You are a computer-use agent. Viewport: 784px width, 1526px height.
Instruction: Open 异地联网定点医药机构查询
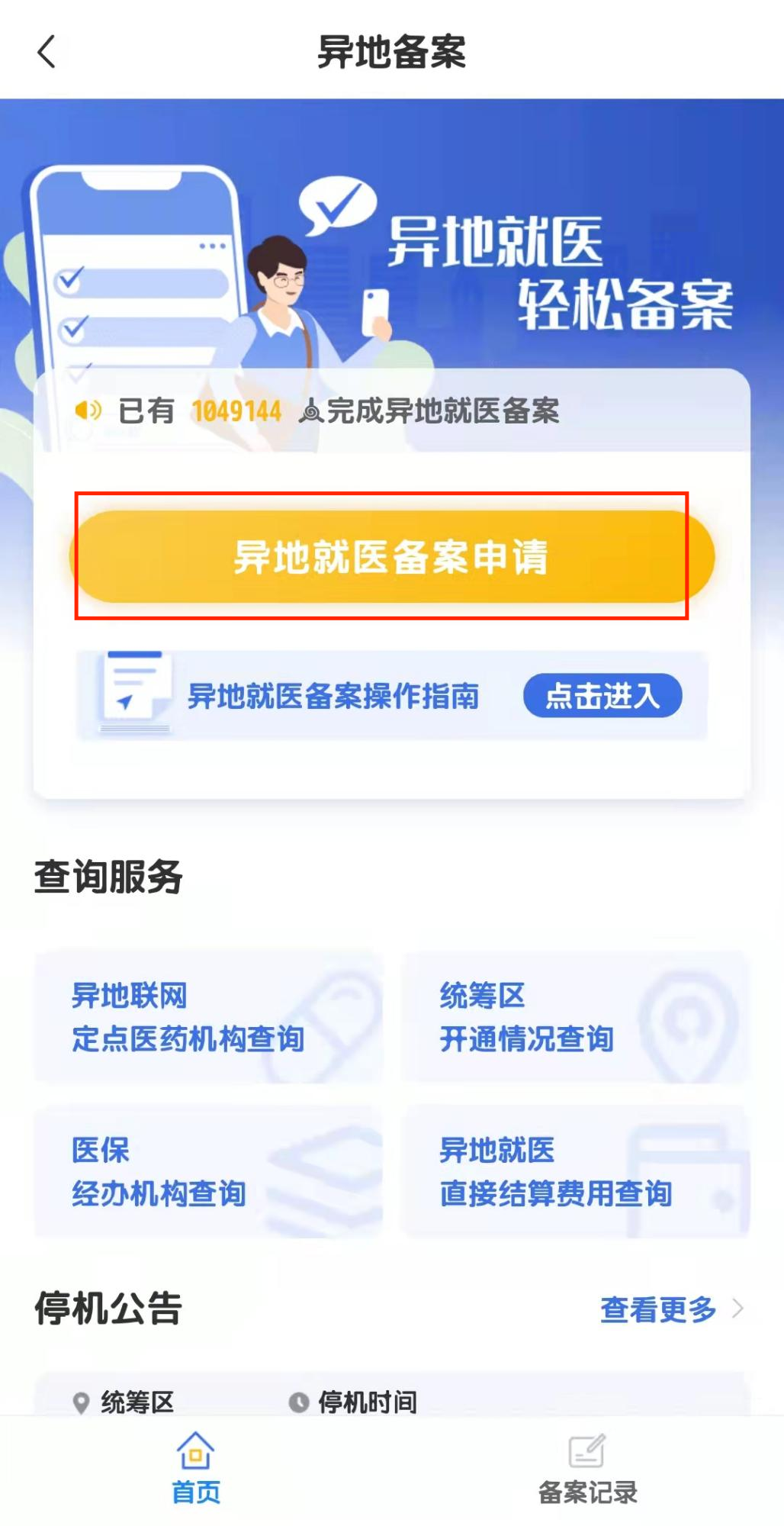207,1017
